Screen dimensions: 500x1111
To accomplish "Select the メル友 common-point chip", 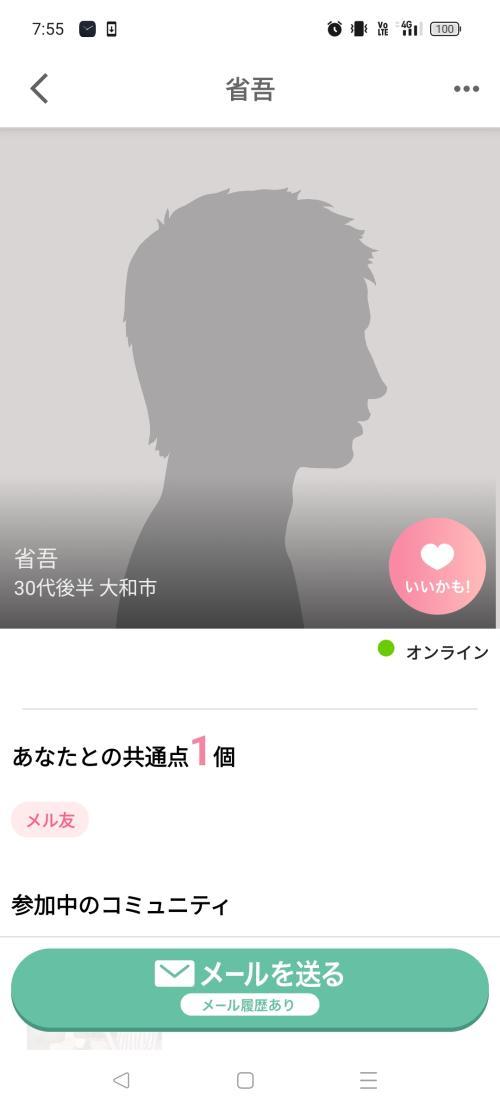I will (x=50, y=820).
